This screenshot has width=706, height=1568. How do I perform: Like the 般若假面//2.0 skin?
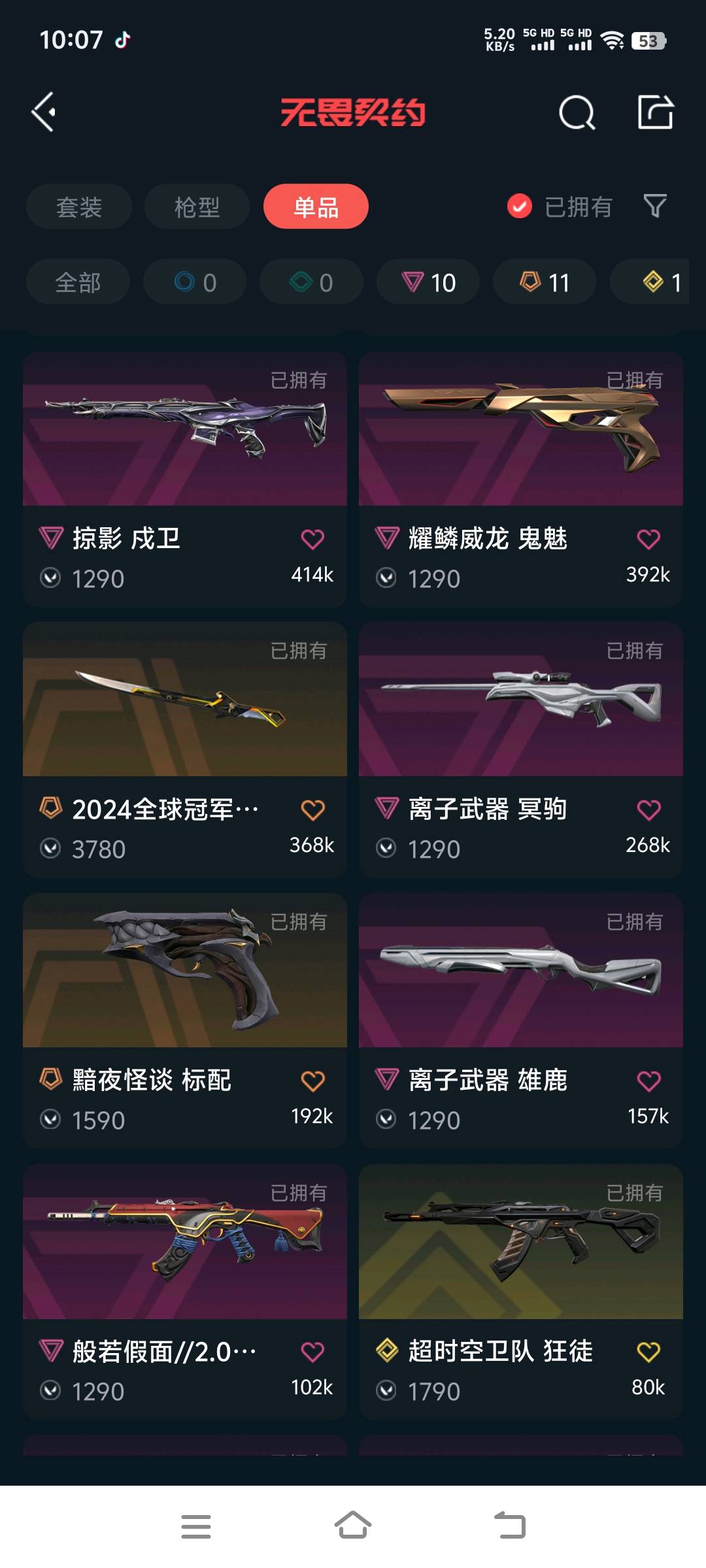(312, 1352)
